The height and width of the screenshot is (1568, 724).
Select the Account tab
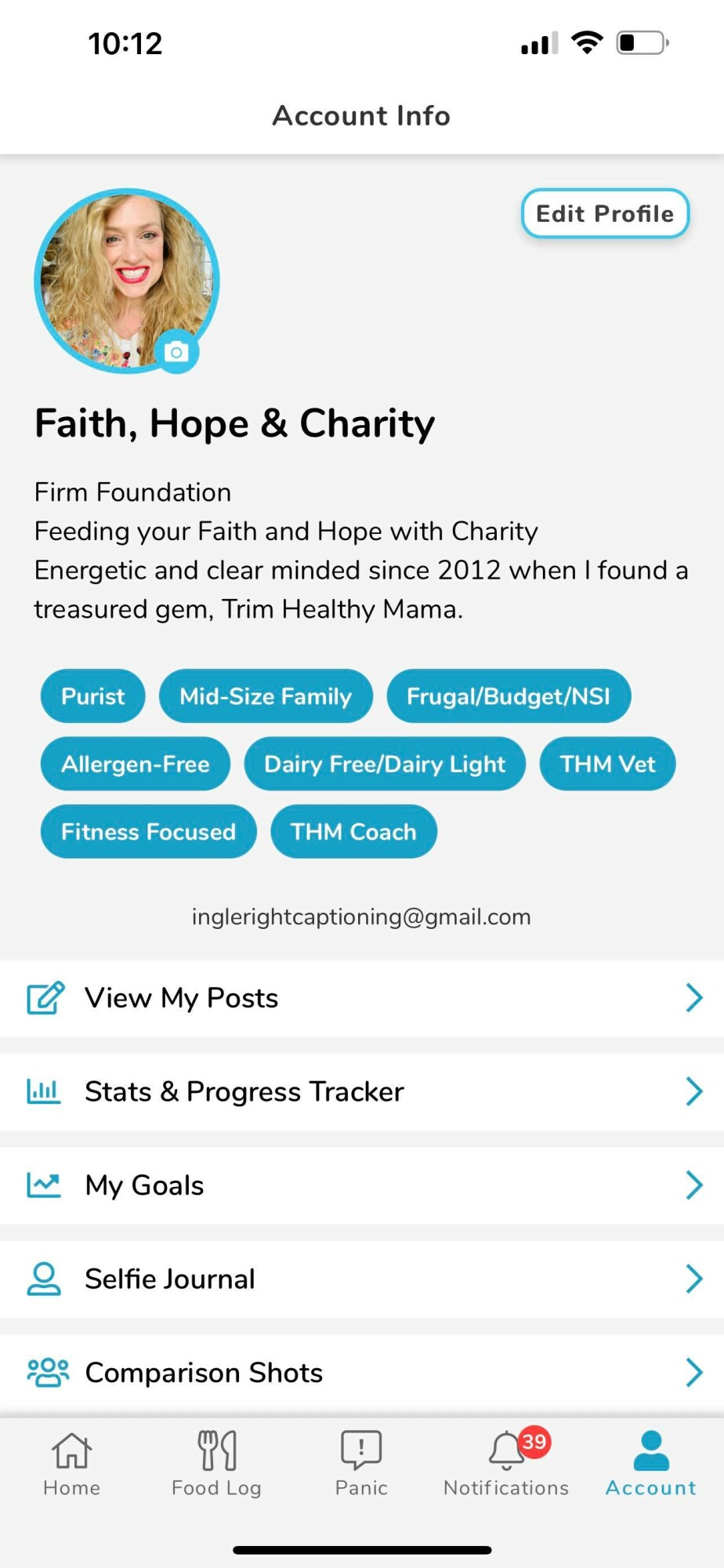point(651,1464)
